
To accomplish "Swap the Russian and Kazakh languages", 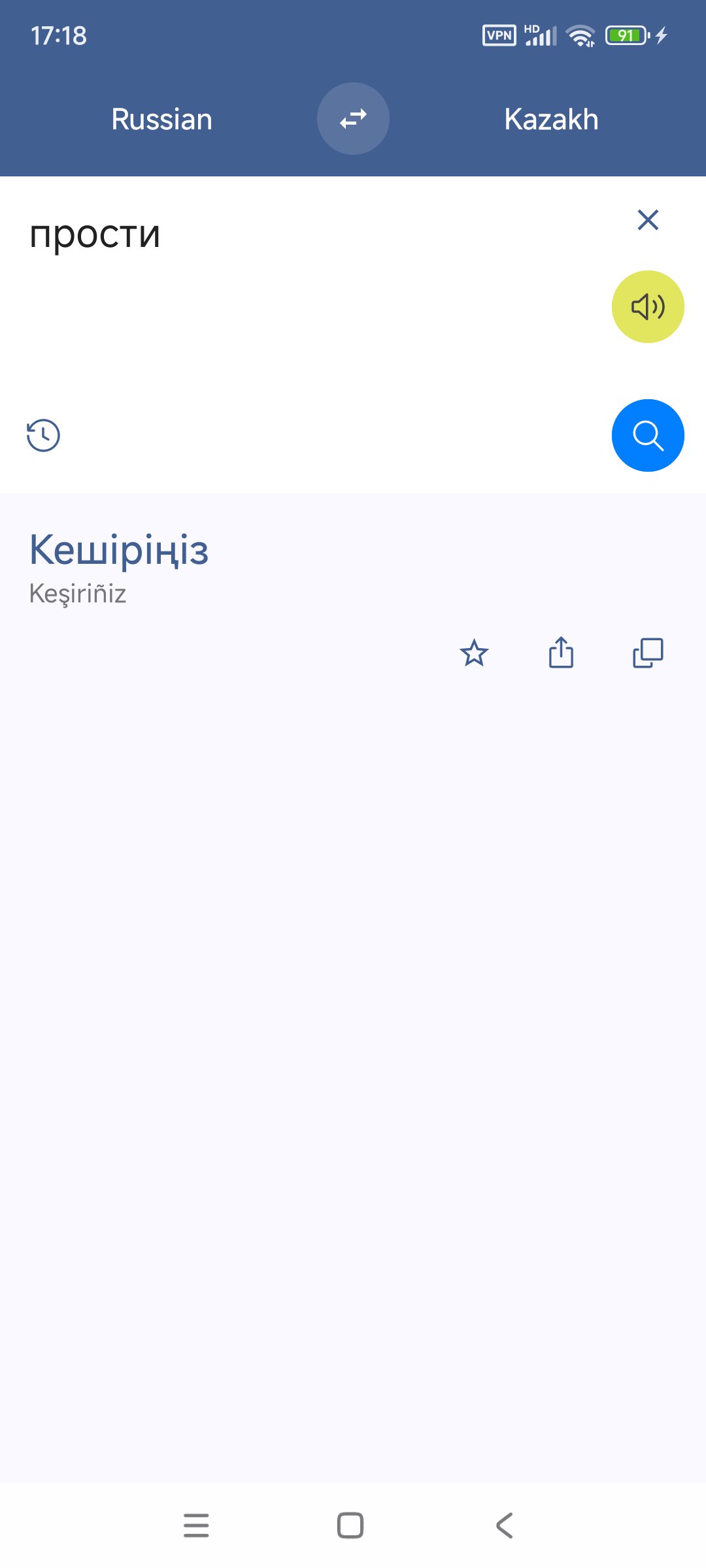I will pos(353,119).
